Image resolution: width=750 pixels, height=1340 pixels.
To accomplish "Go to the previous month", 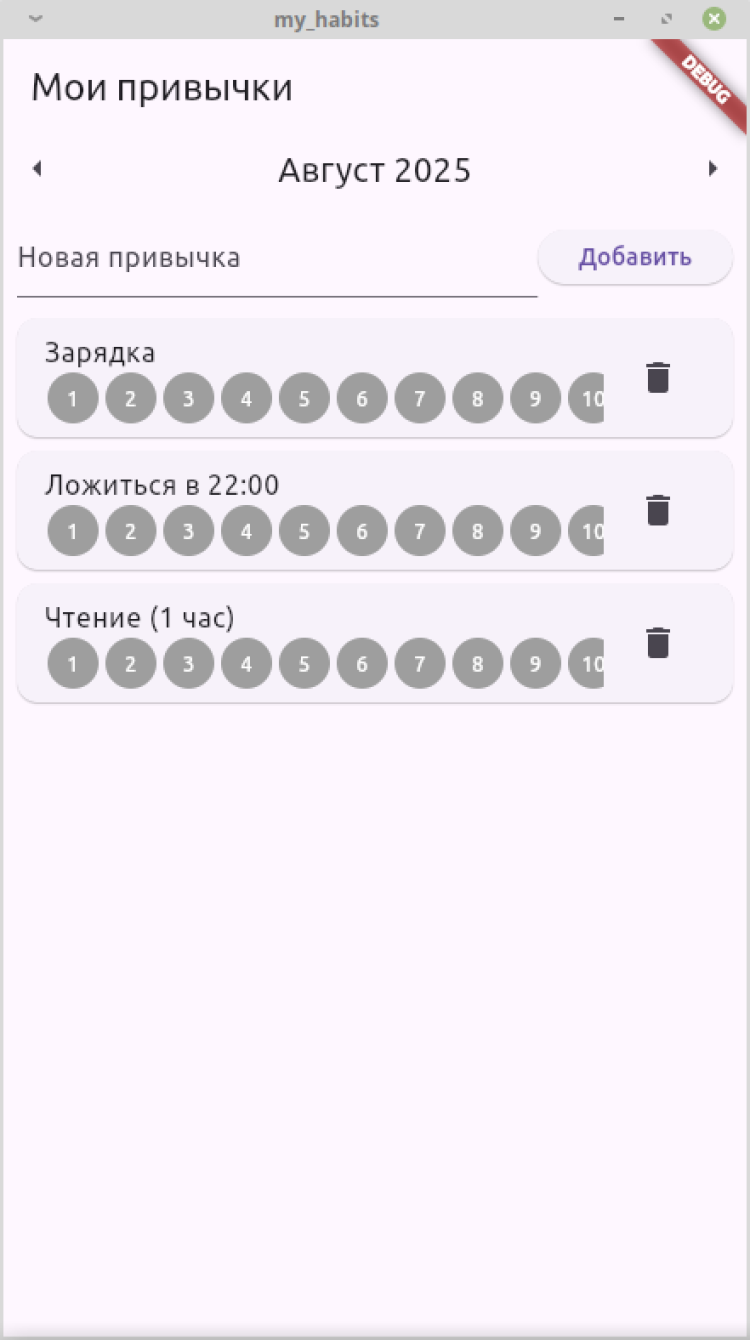I will click(38, 169).
